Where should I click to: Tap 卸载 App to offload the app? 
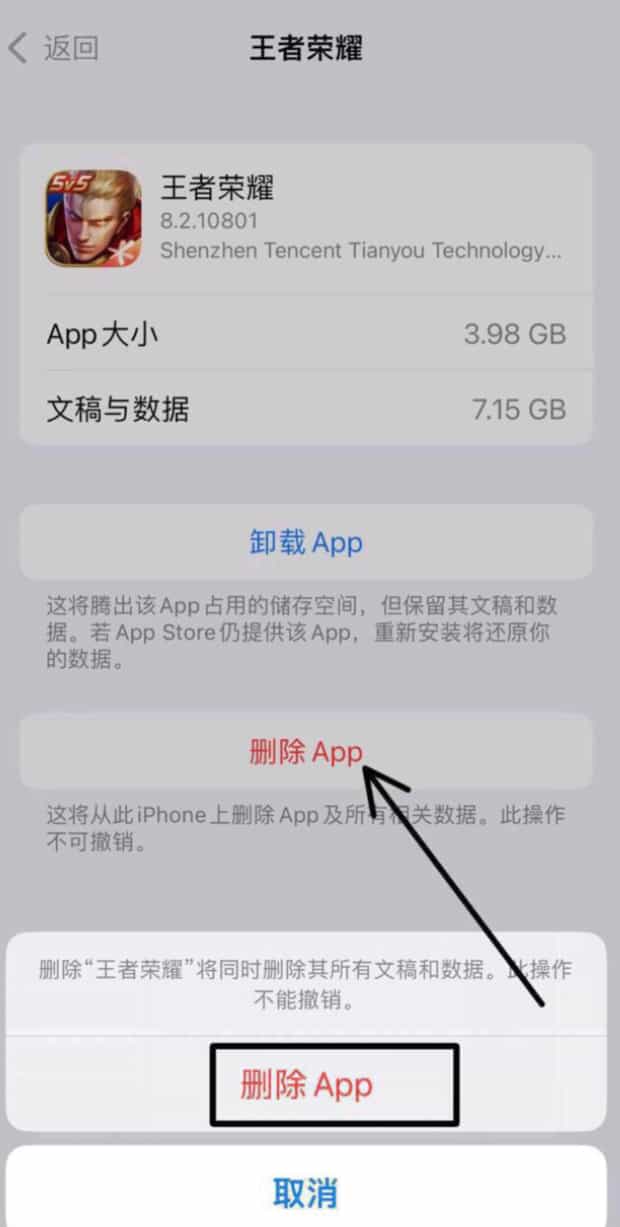[306, 543]
